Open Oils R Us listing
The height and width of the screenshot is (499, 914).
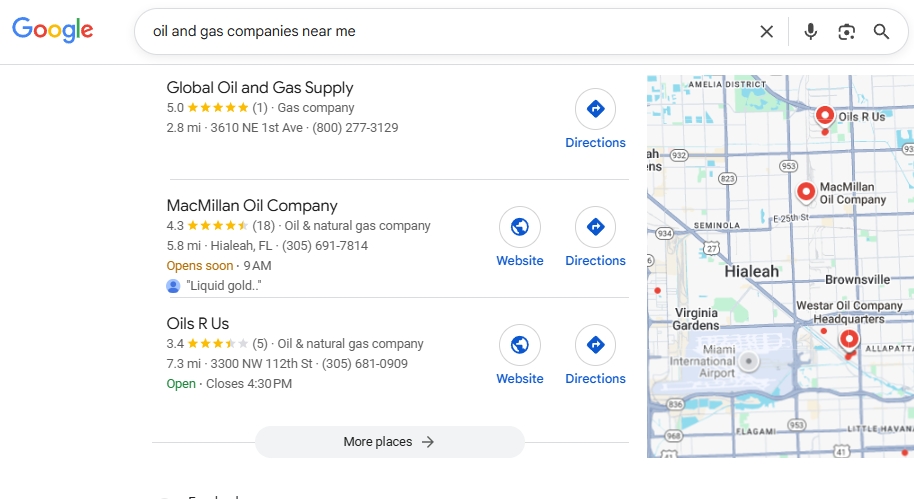198,324
